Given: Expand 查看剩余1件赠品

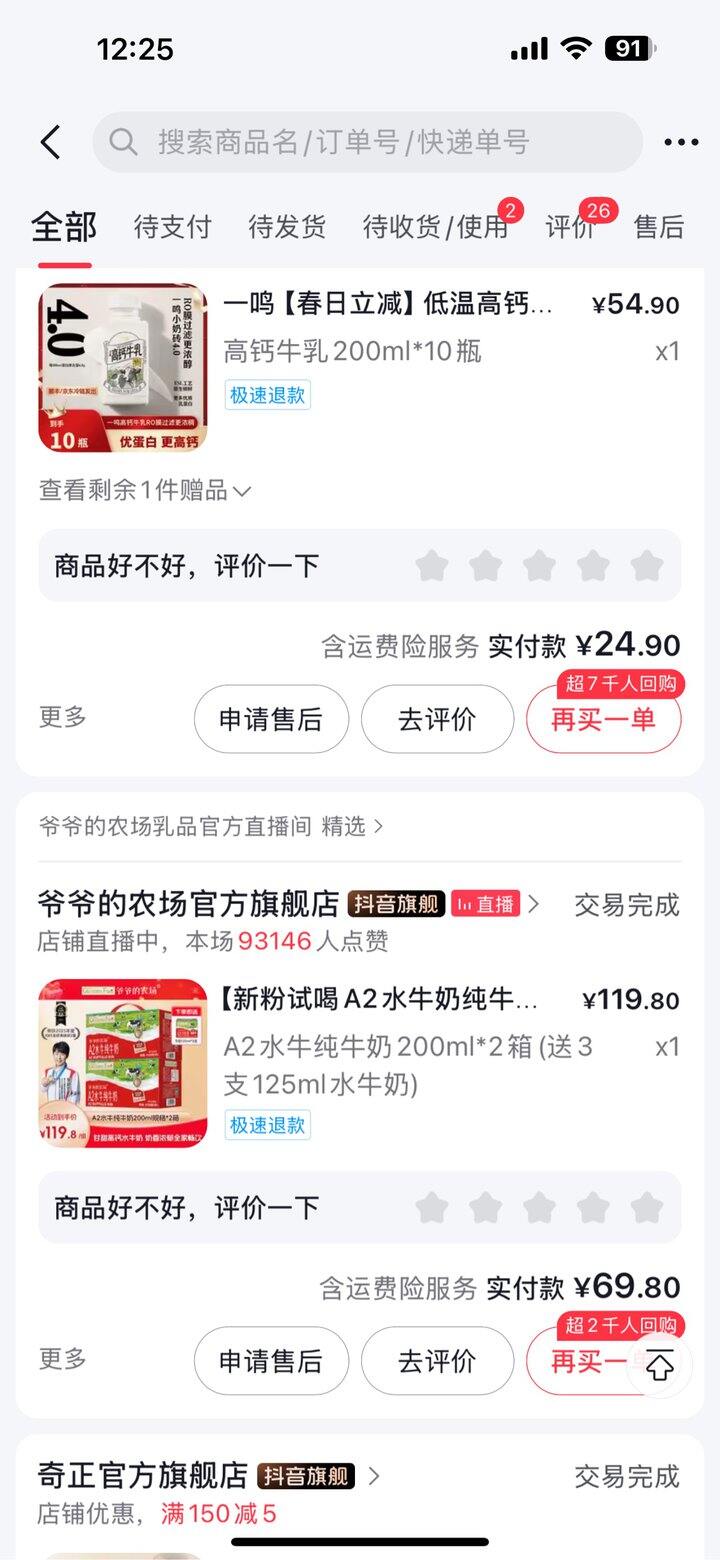Looking at the screenshot, I should [x=144, y=491].
